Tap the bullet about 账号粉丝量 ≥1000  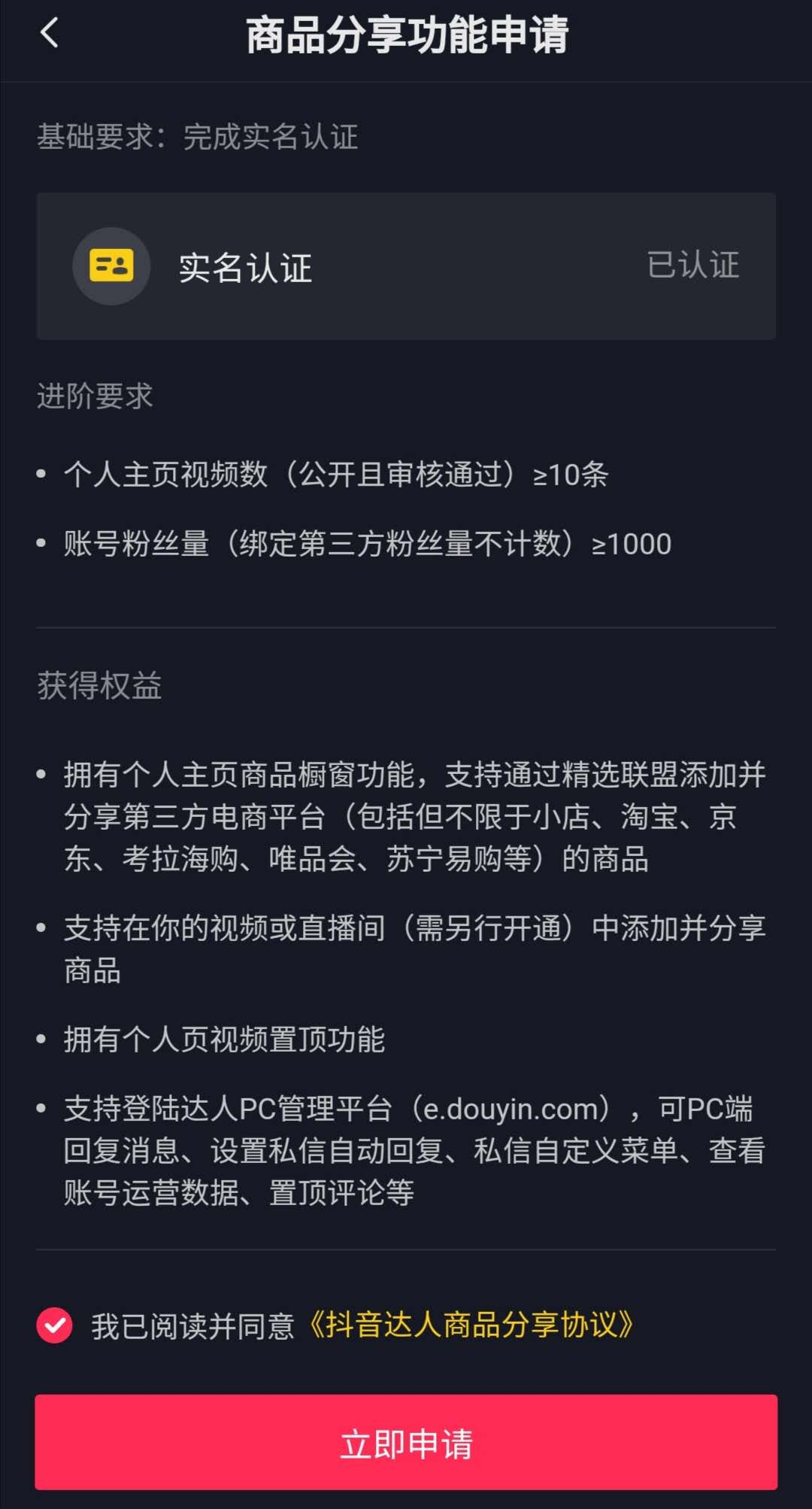coord(366,542)
